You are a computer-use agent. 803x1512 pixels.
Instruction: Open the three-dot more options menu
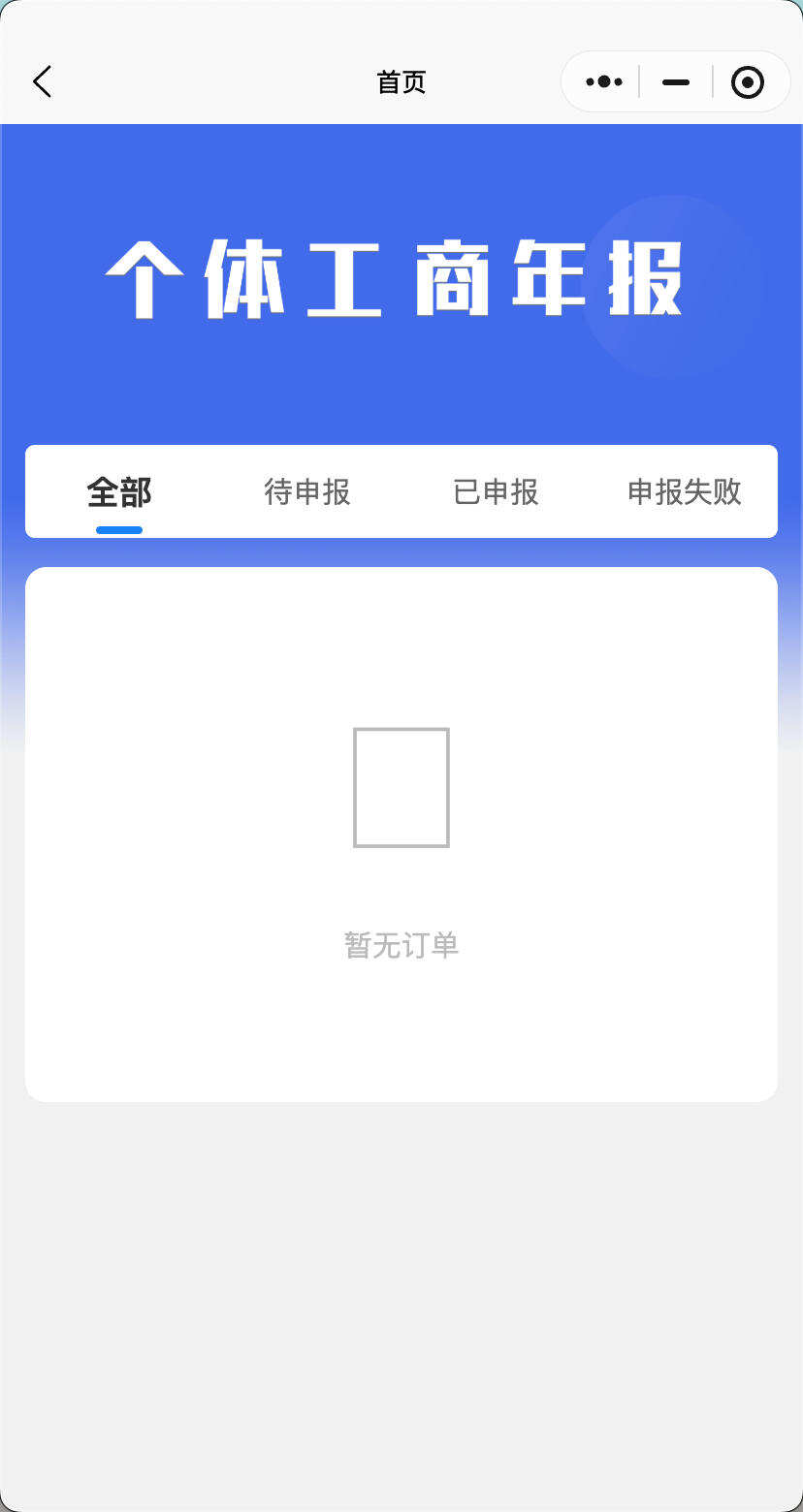(x=602, y=81)
